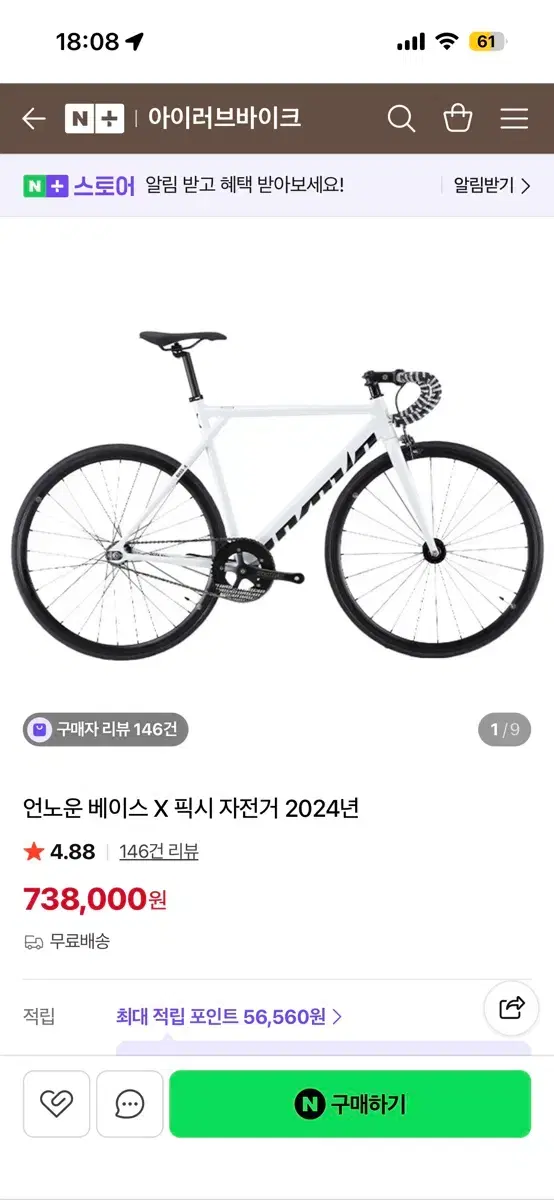Tap the 알림받기 link
Image resolution: width=554 pixels, height=1200 pixels.
(491, 185)
